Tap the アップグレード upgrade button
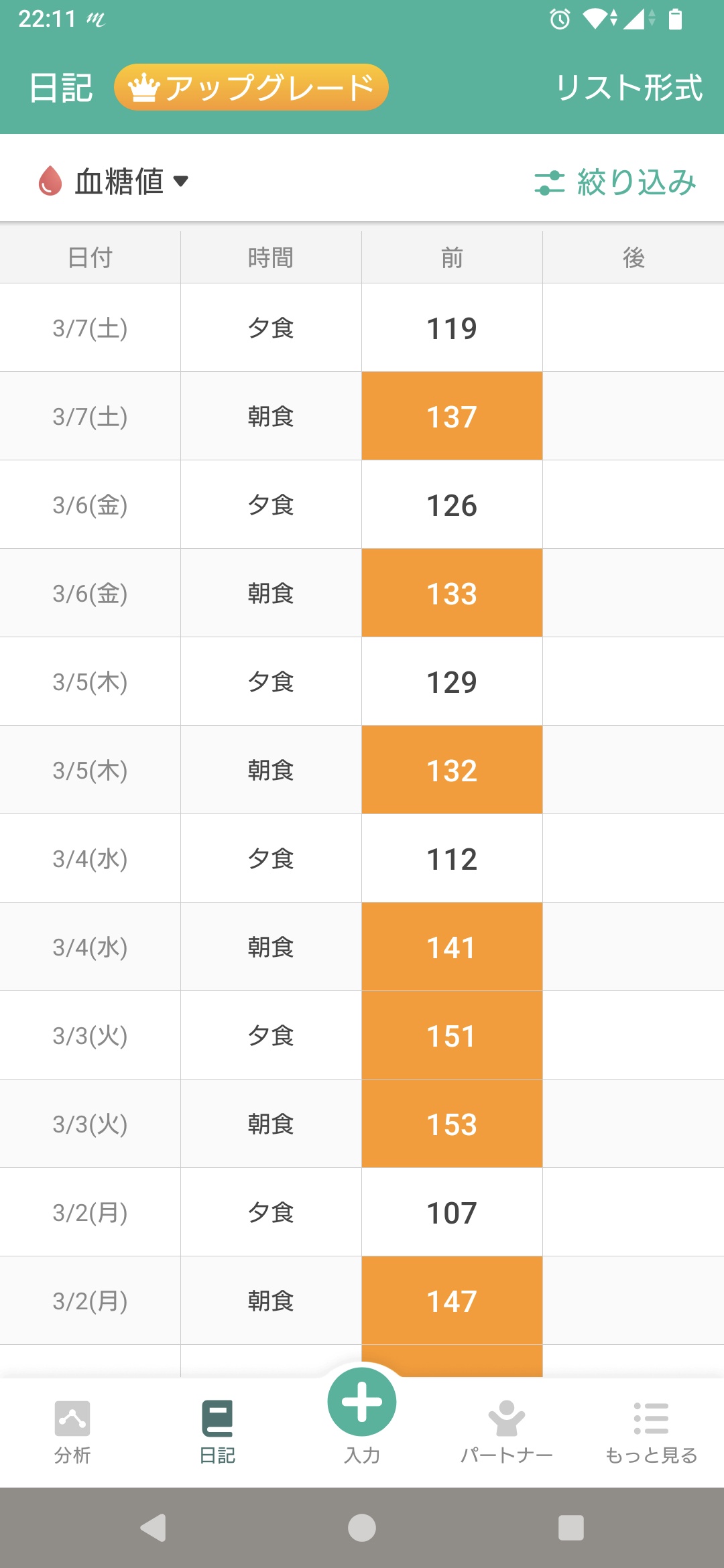 [251, 87]
